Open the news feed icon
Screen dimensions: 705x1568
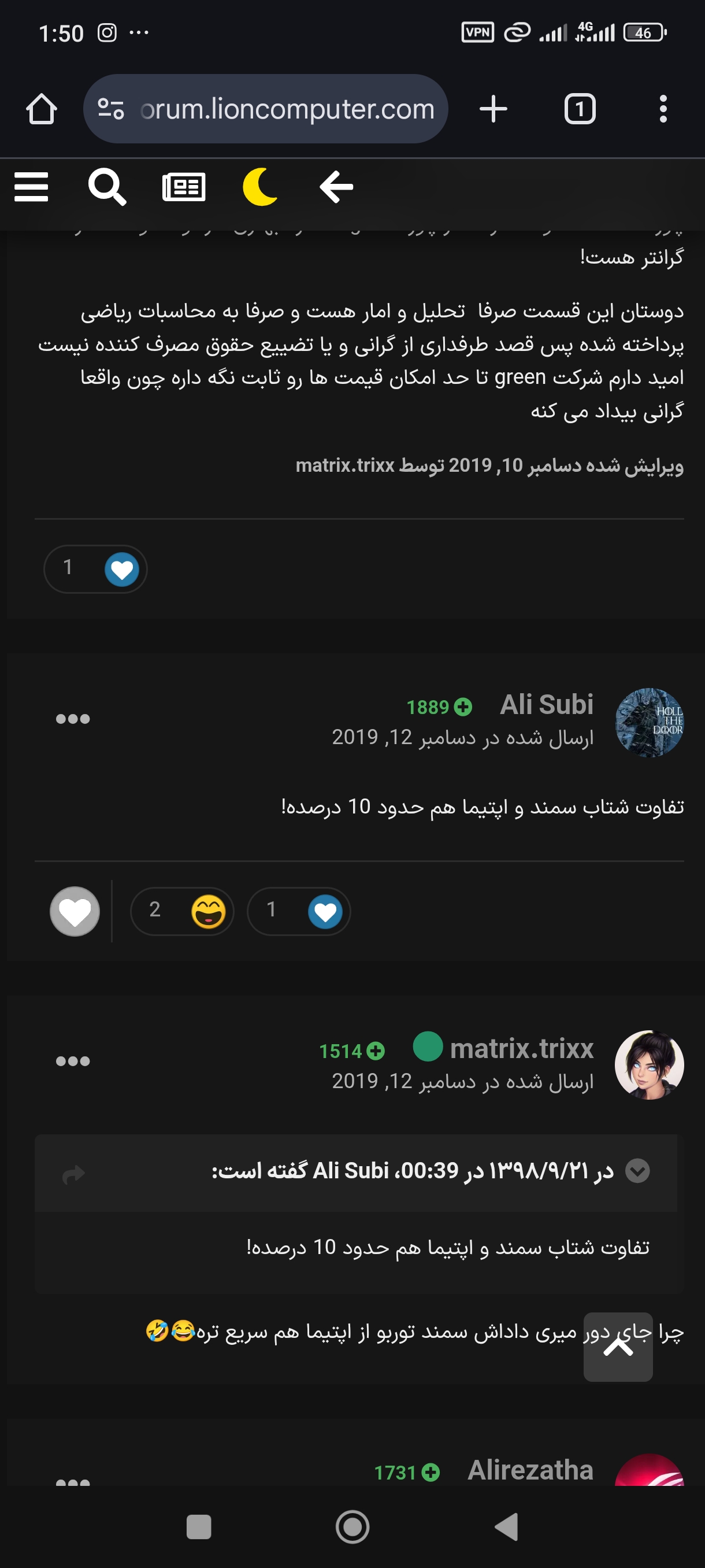[184, 186]
